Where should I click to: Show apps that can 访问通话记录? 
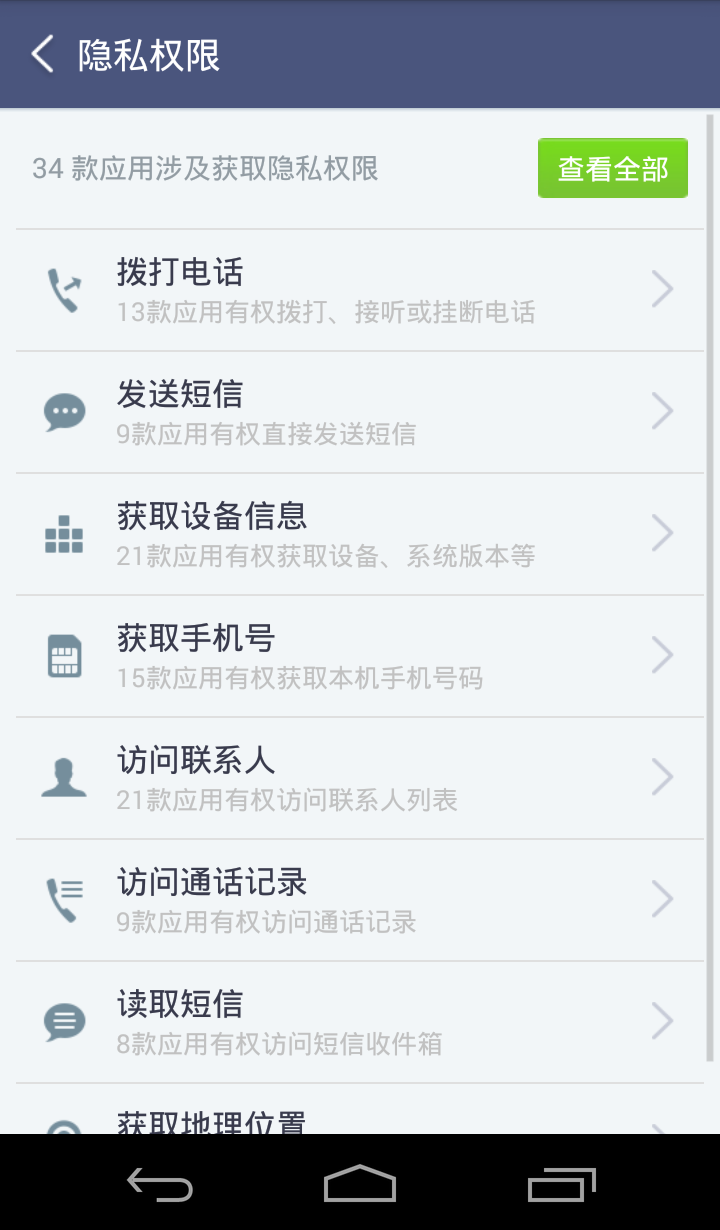360,900
